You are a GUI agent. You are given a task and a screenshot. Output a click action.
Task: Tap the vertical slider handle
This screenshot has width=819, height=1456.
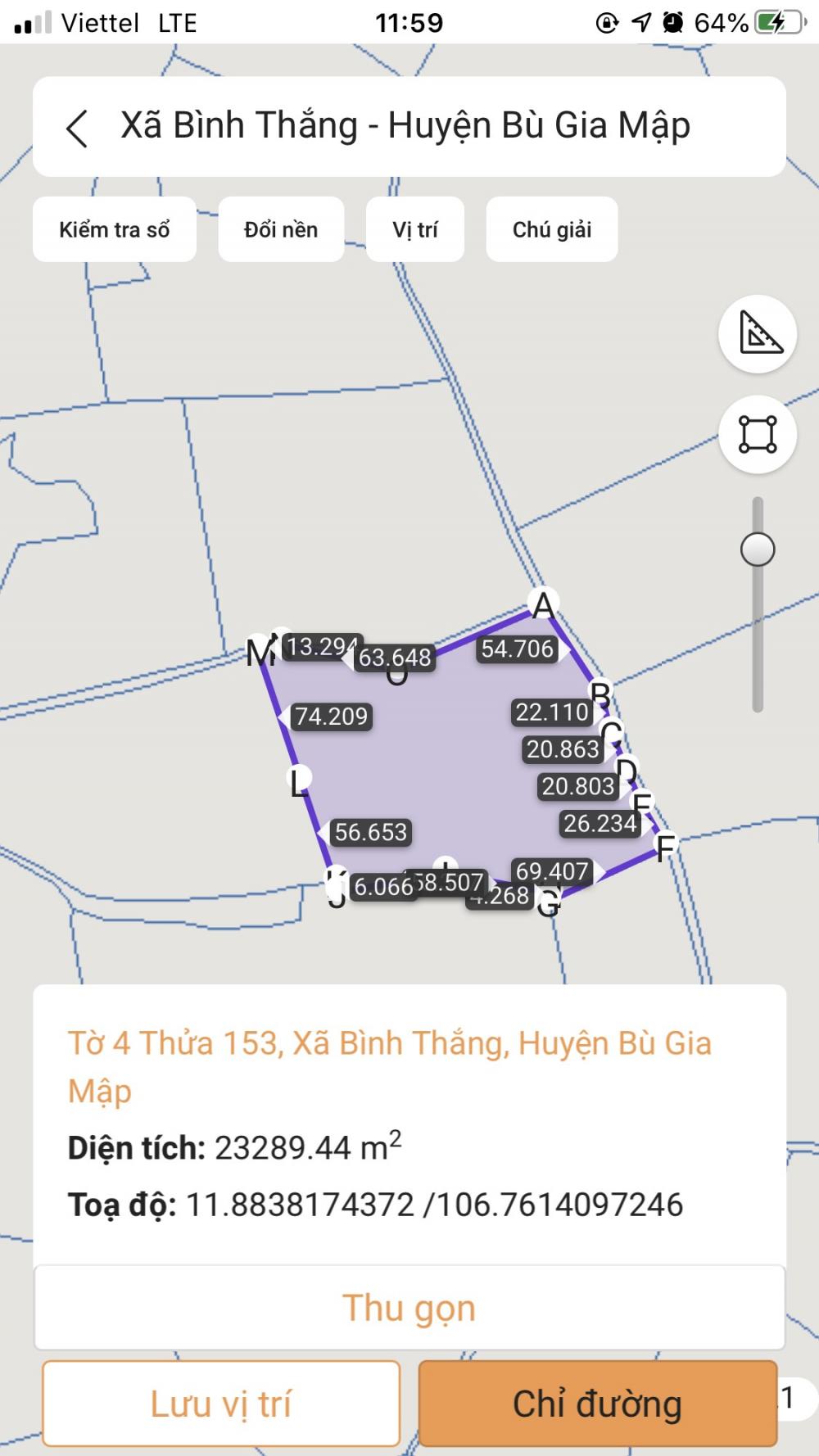758,549
